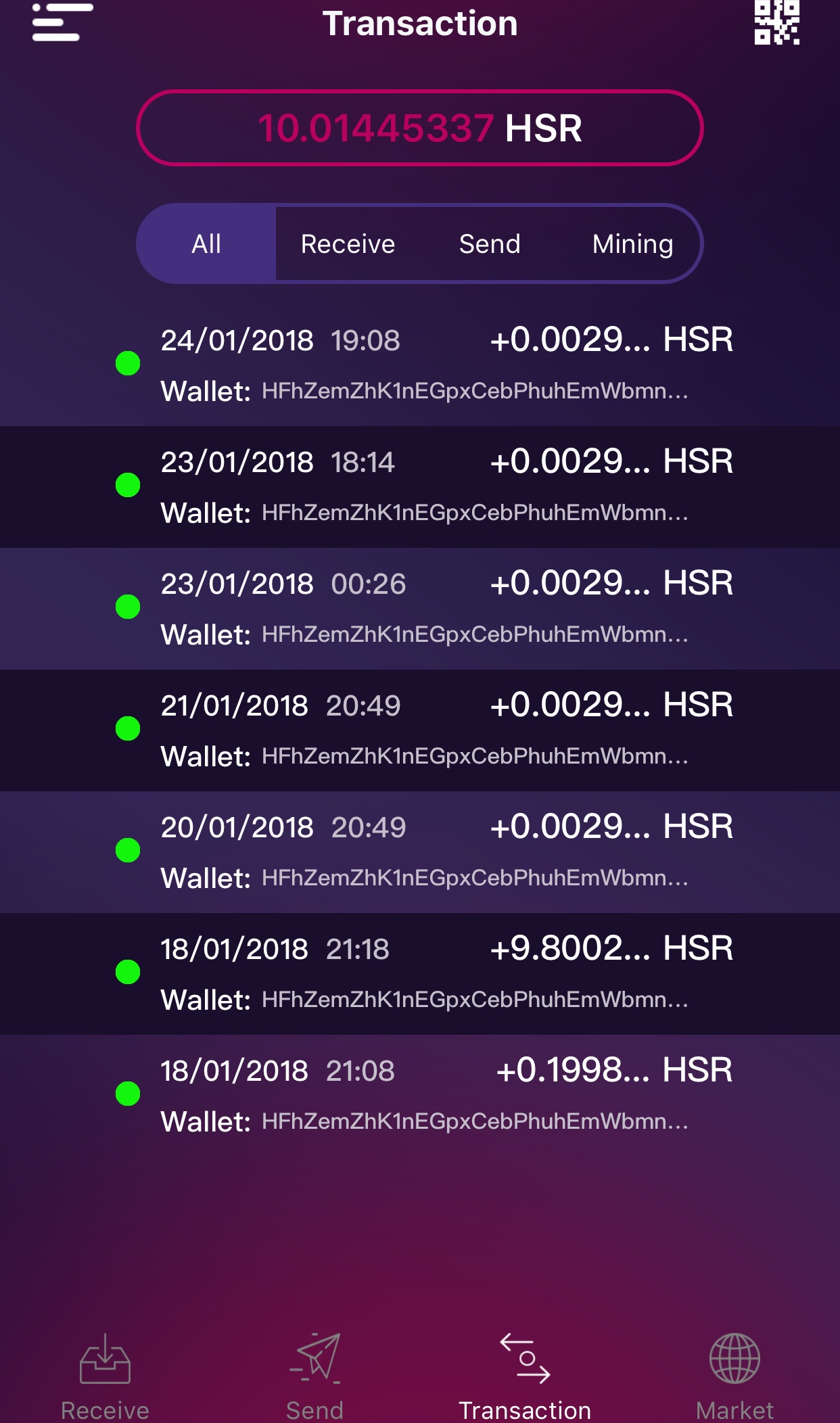Select the Send filter tab

(x=489, y=243)
